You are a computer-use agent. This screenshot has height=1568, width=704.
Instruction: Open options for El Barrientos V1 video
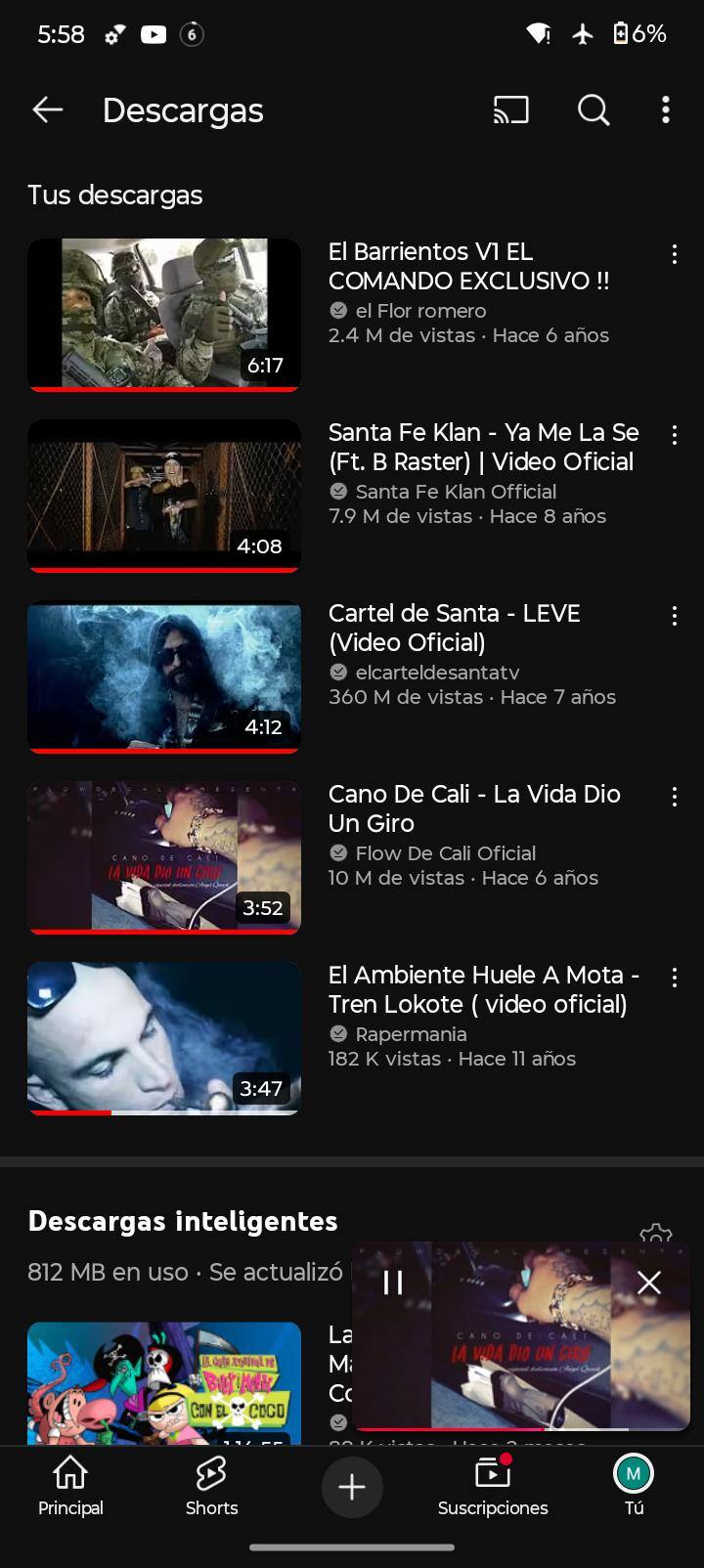(x=675, y=255)
